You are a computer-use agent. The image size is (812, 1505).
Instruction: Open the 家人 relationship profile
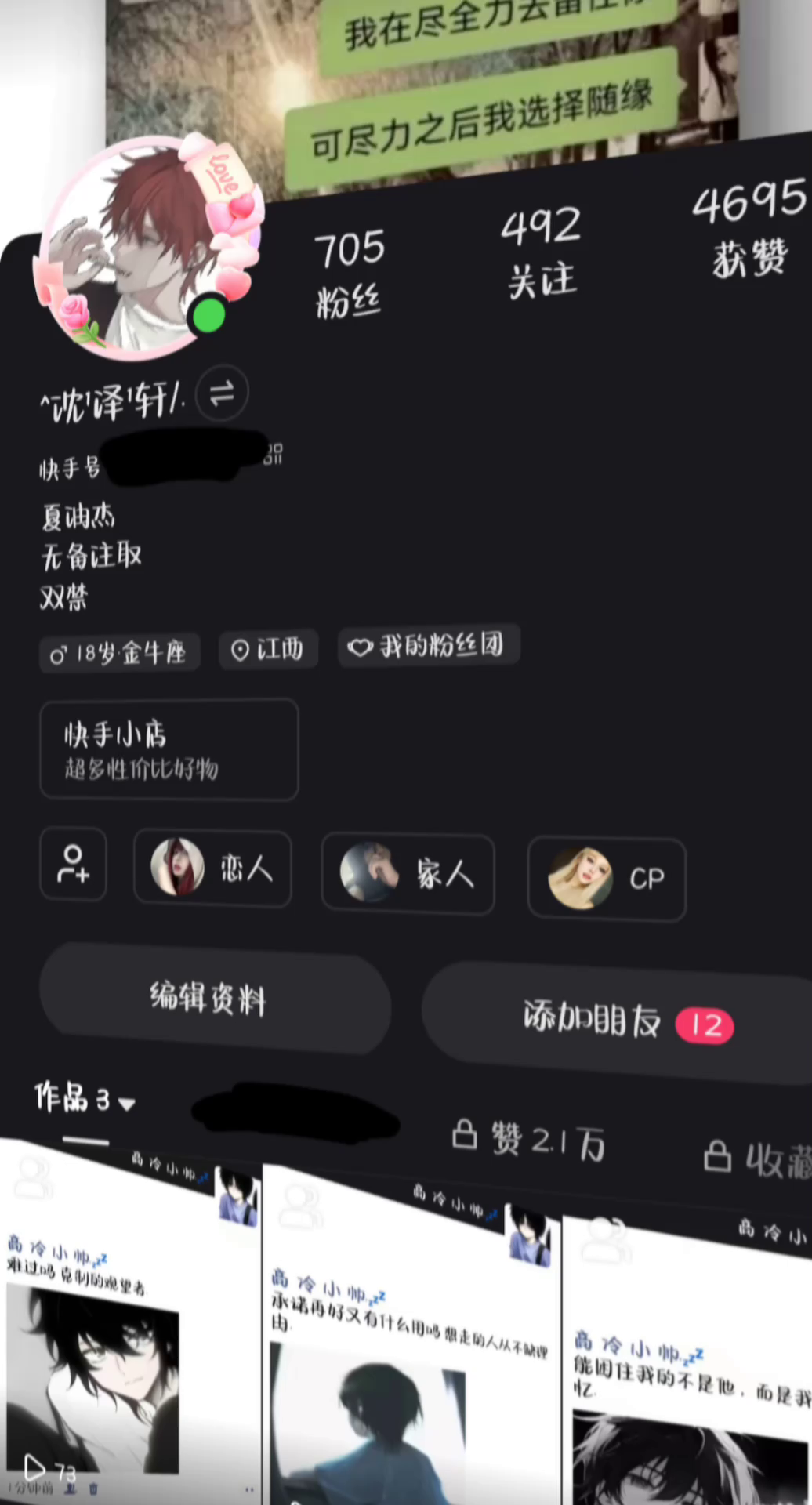point(408,873)
